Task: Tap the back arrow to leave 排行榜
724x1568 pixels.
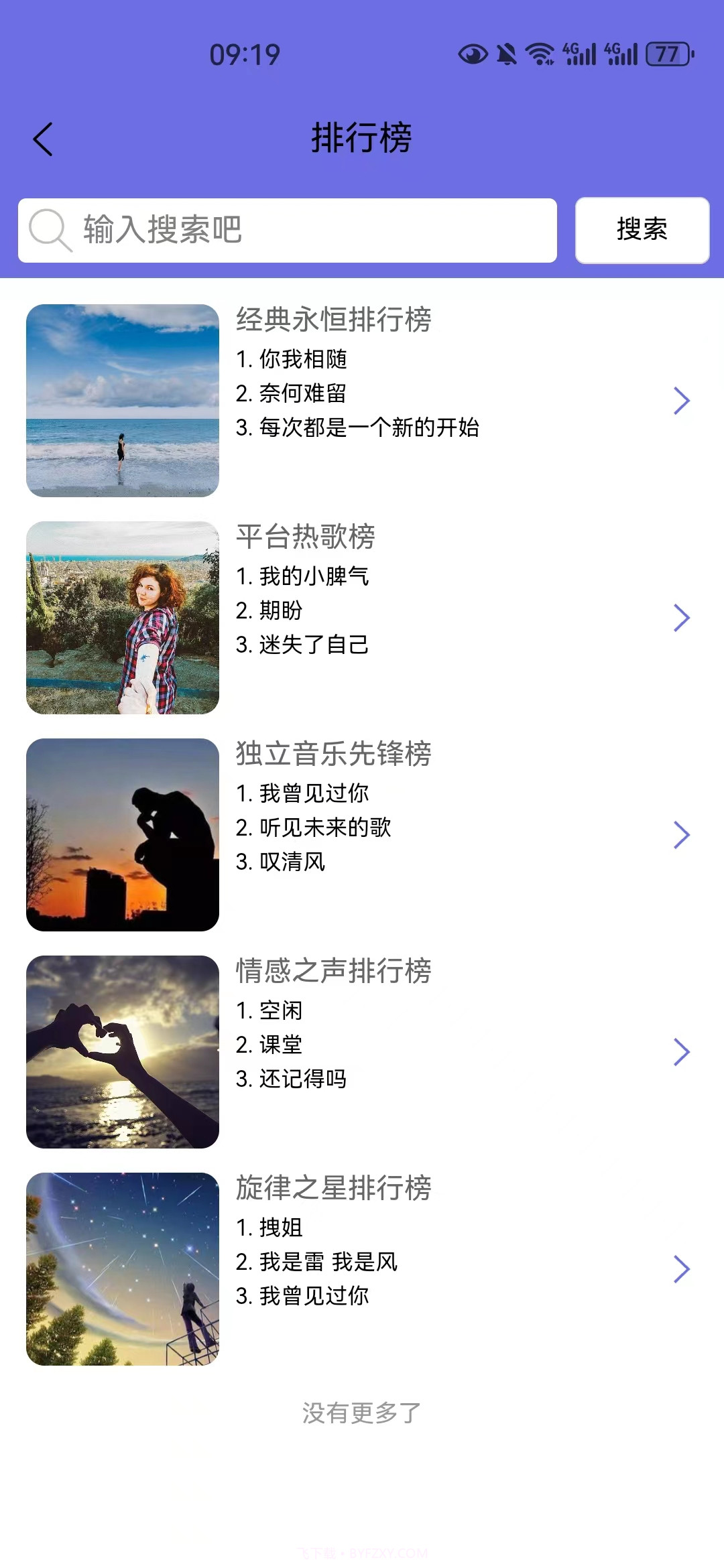Action: (x=42, y=139)
